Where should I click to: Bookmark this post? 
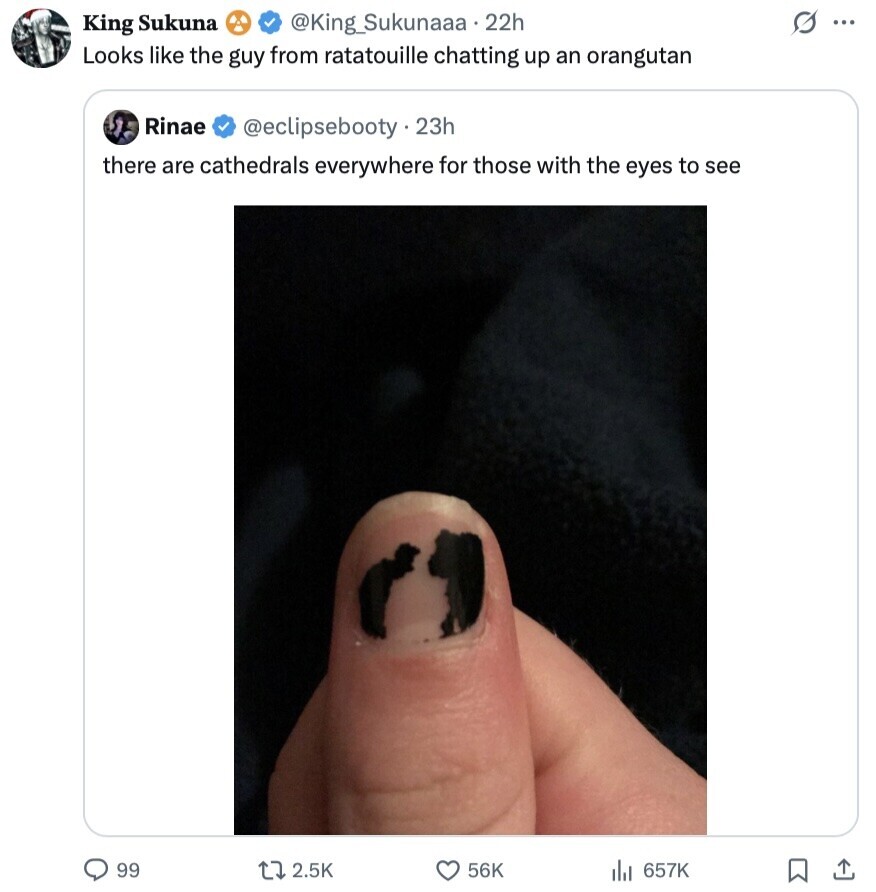(798, 870)
